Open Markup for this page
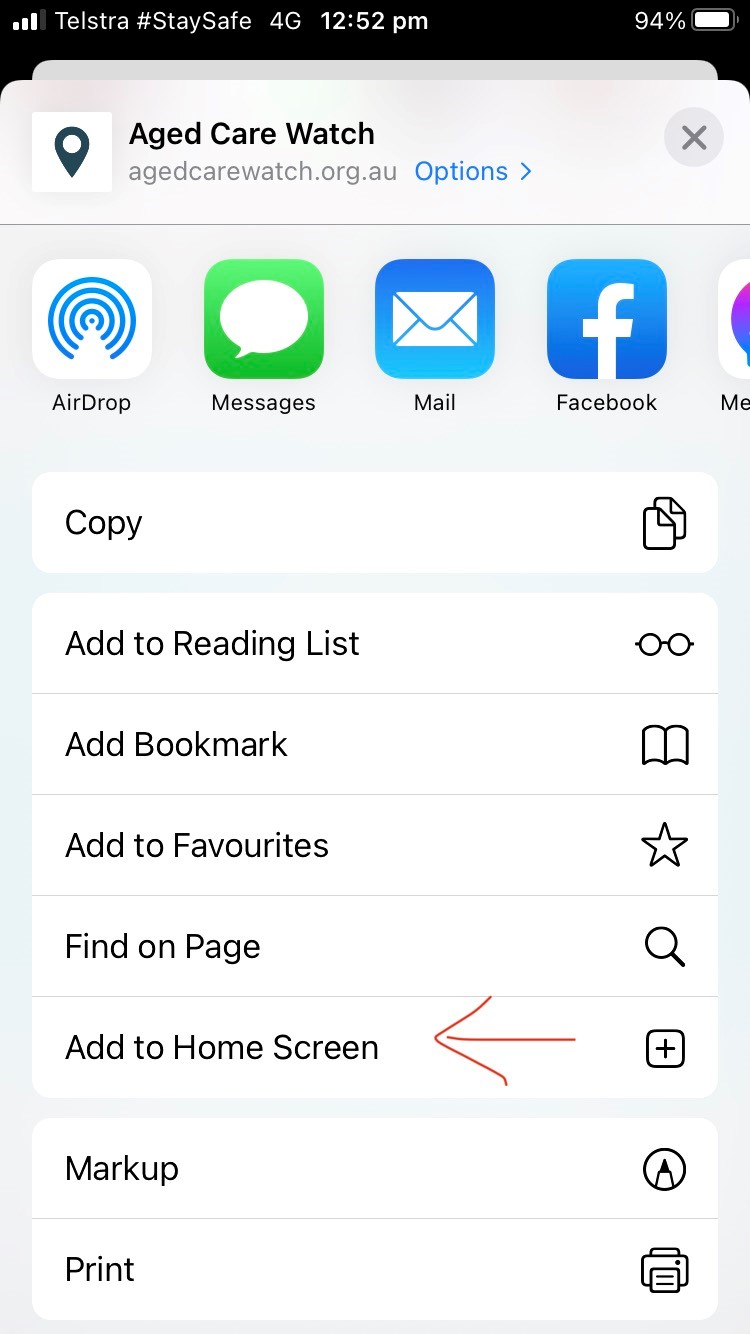 click(375, 1169)
